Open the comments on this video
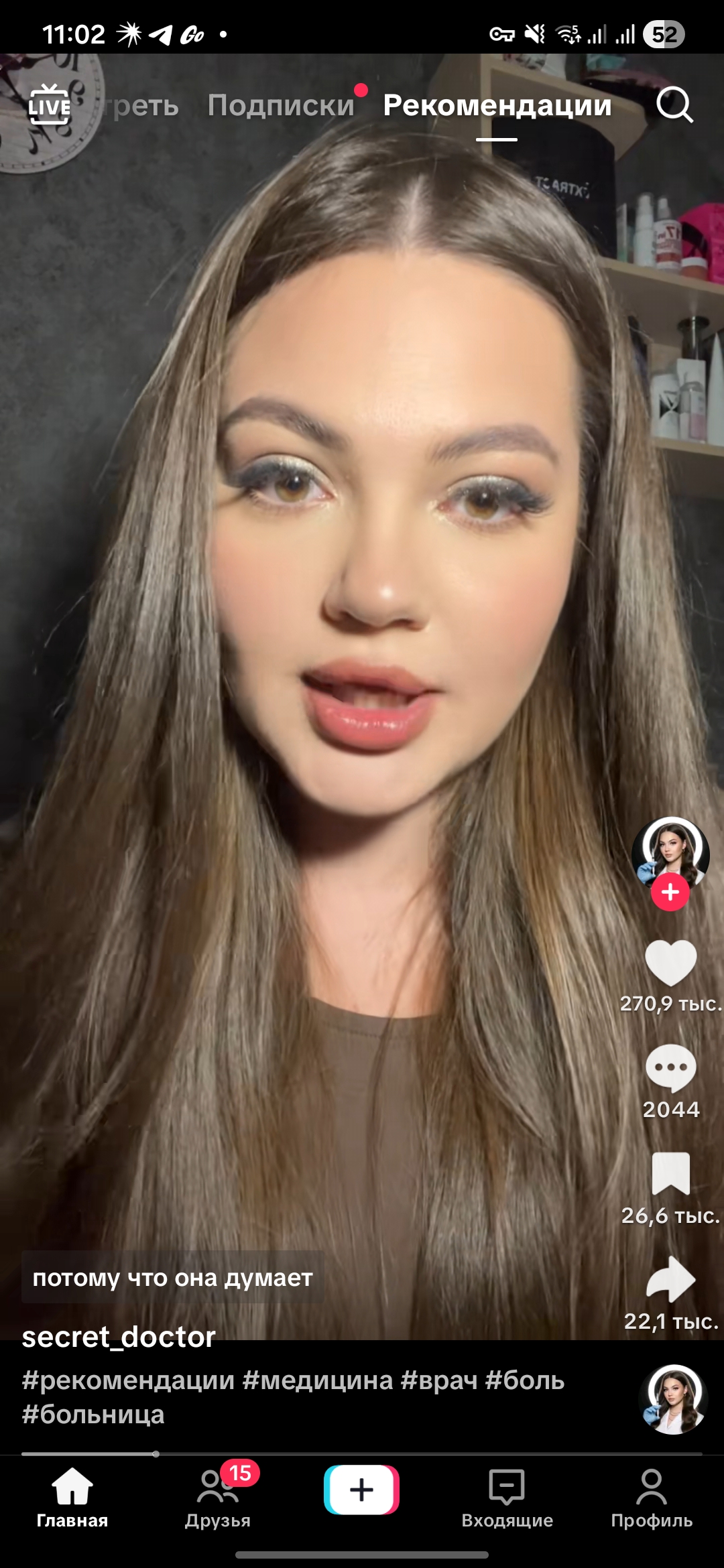 click(x=670, y=1068)
